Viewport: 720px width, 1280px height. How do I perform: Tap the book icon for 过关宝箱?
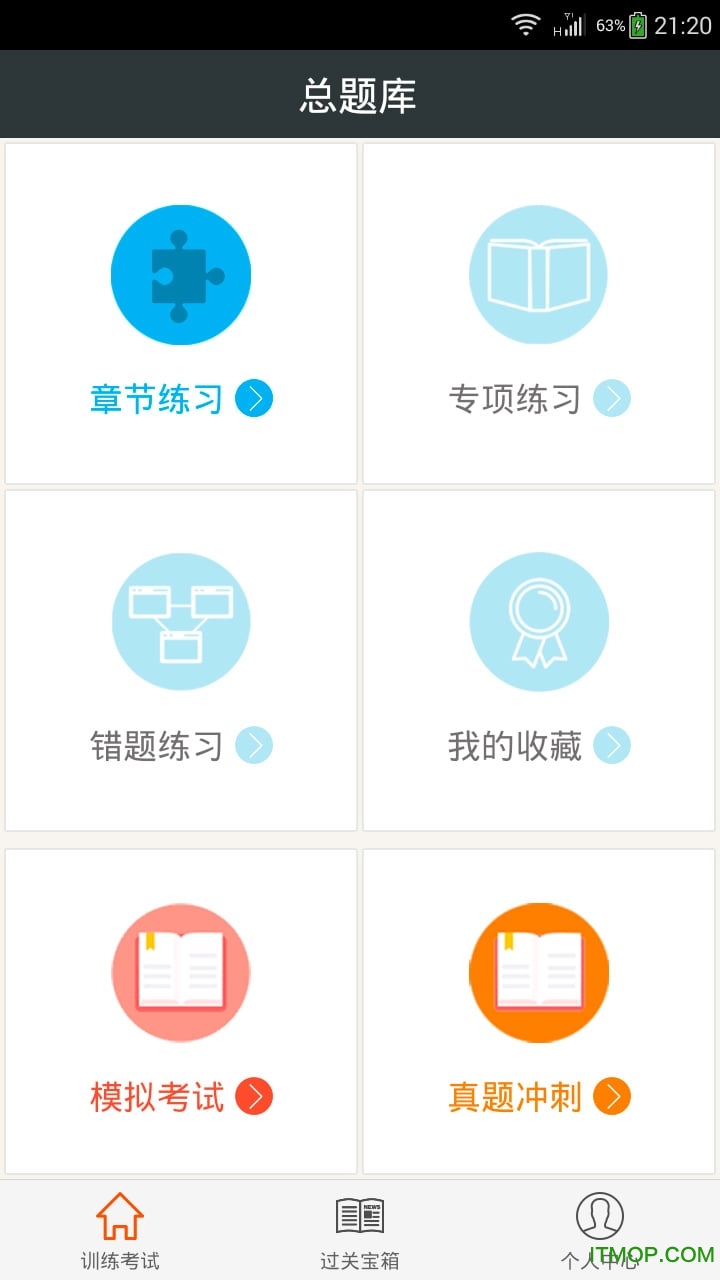(x=359, y=1216)
